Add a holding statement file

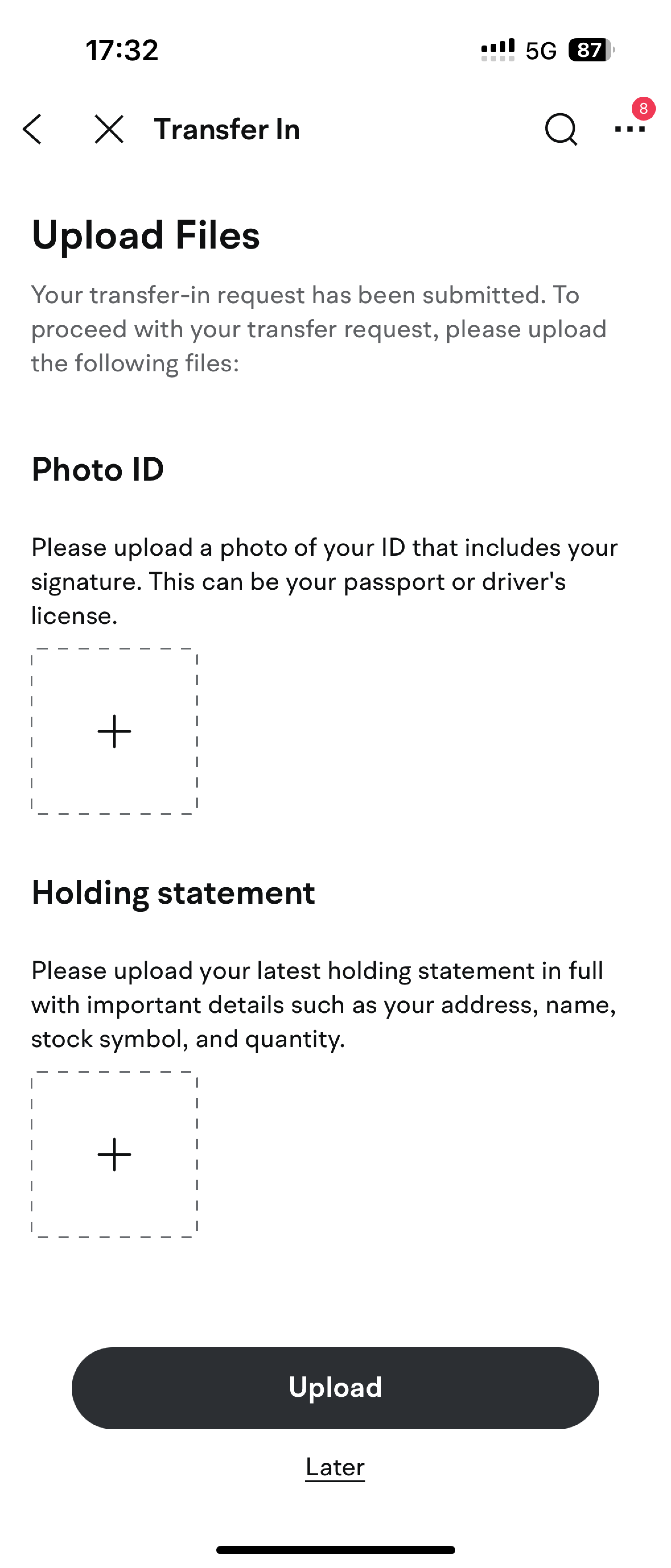114,1154
